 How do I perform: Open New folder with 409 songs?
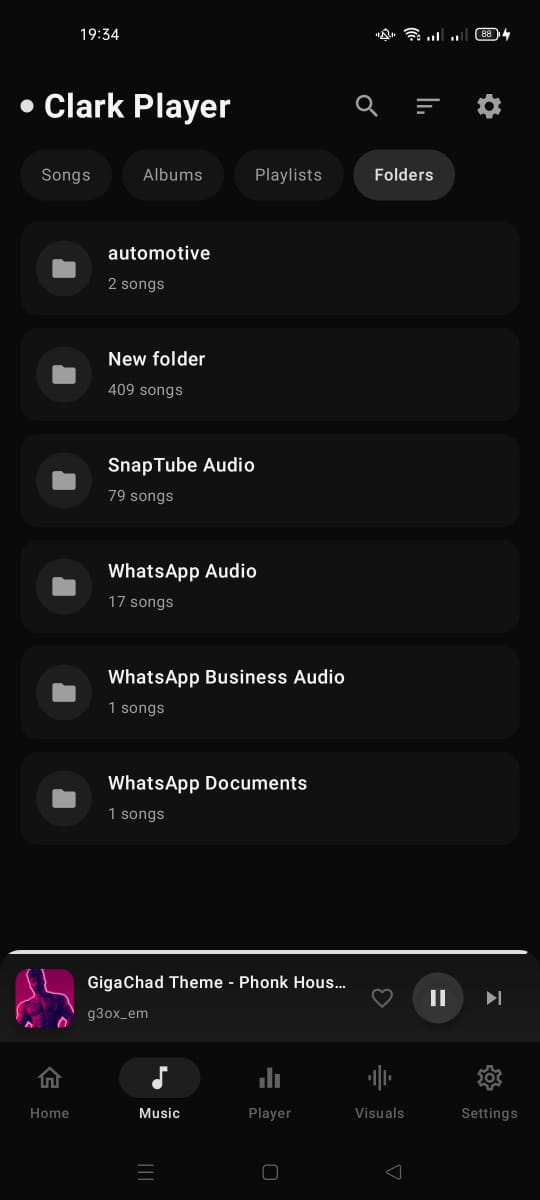click(270, 374)
